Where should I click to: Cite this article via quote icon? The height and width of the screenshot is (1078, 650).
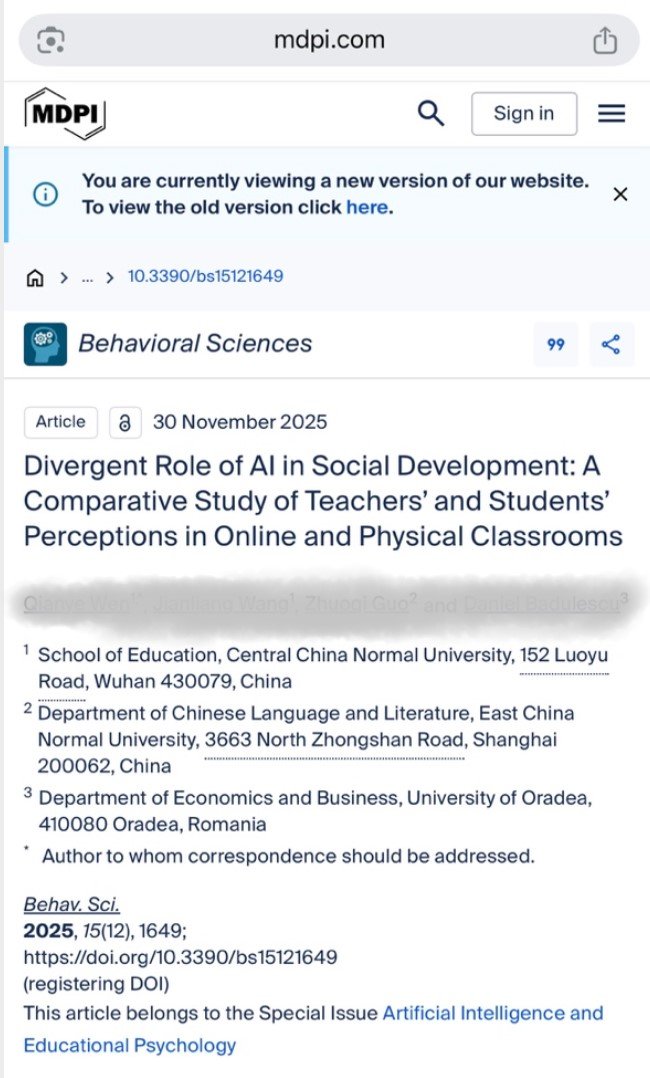556,345
